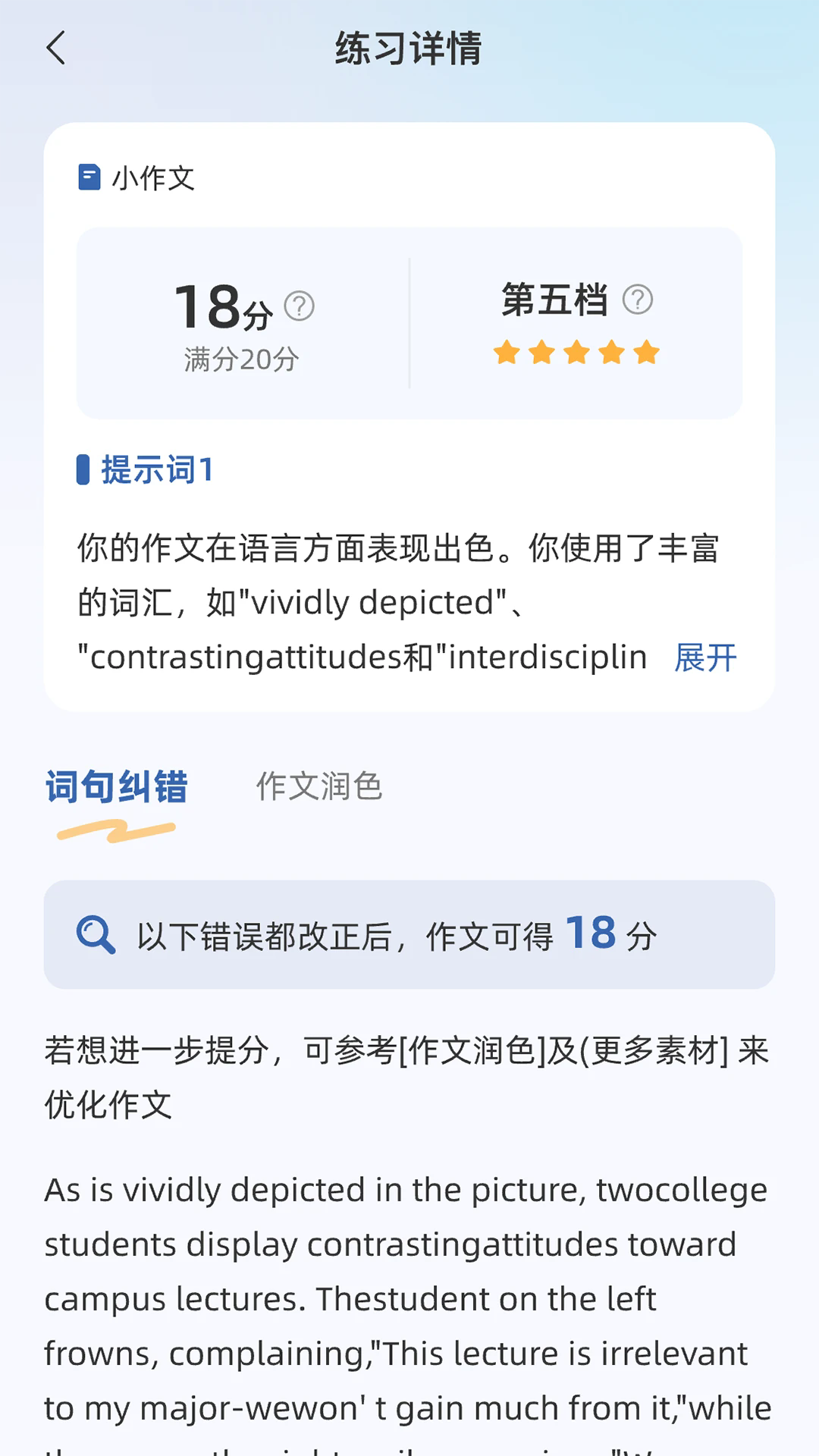Switch to the 作文润色 tab

click(x=319, y=786)
